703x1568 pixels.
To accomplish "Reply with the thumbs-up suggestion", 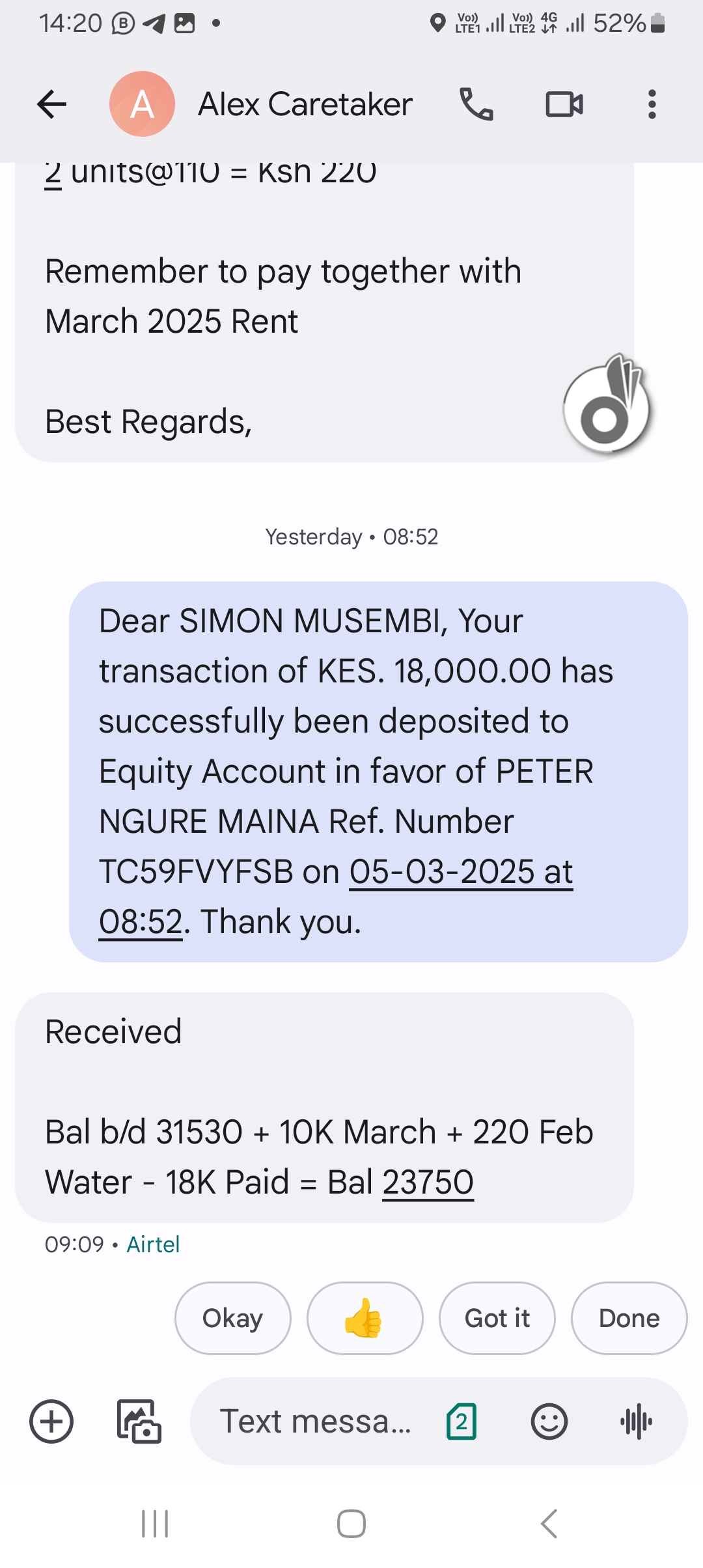I will (x=365, y=1318).
